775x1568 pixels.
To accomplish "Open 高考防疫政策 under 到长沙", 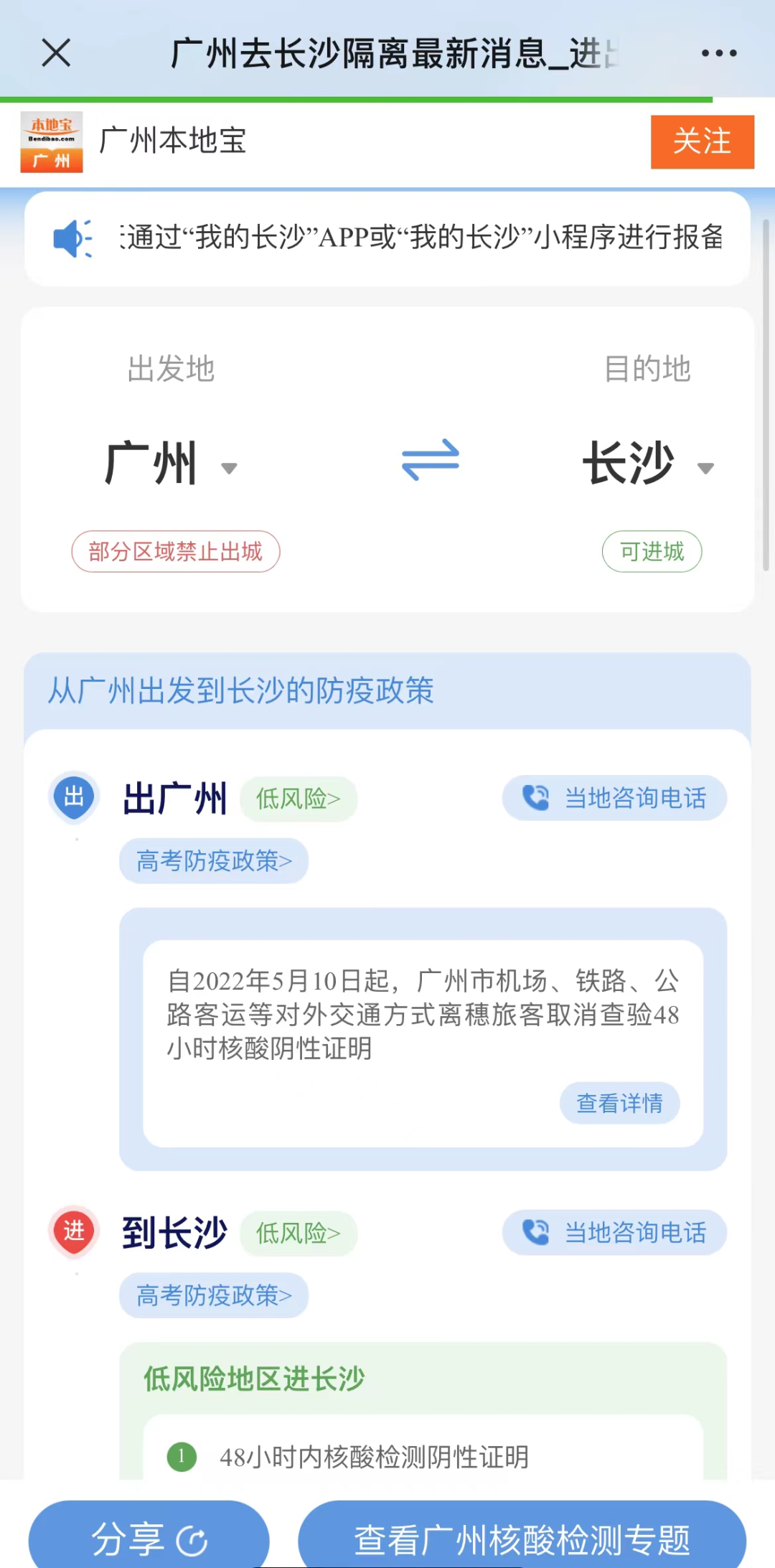I will point(214,1295).
